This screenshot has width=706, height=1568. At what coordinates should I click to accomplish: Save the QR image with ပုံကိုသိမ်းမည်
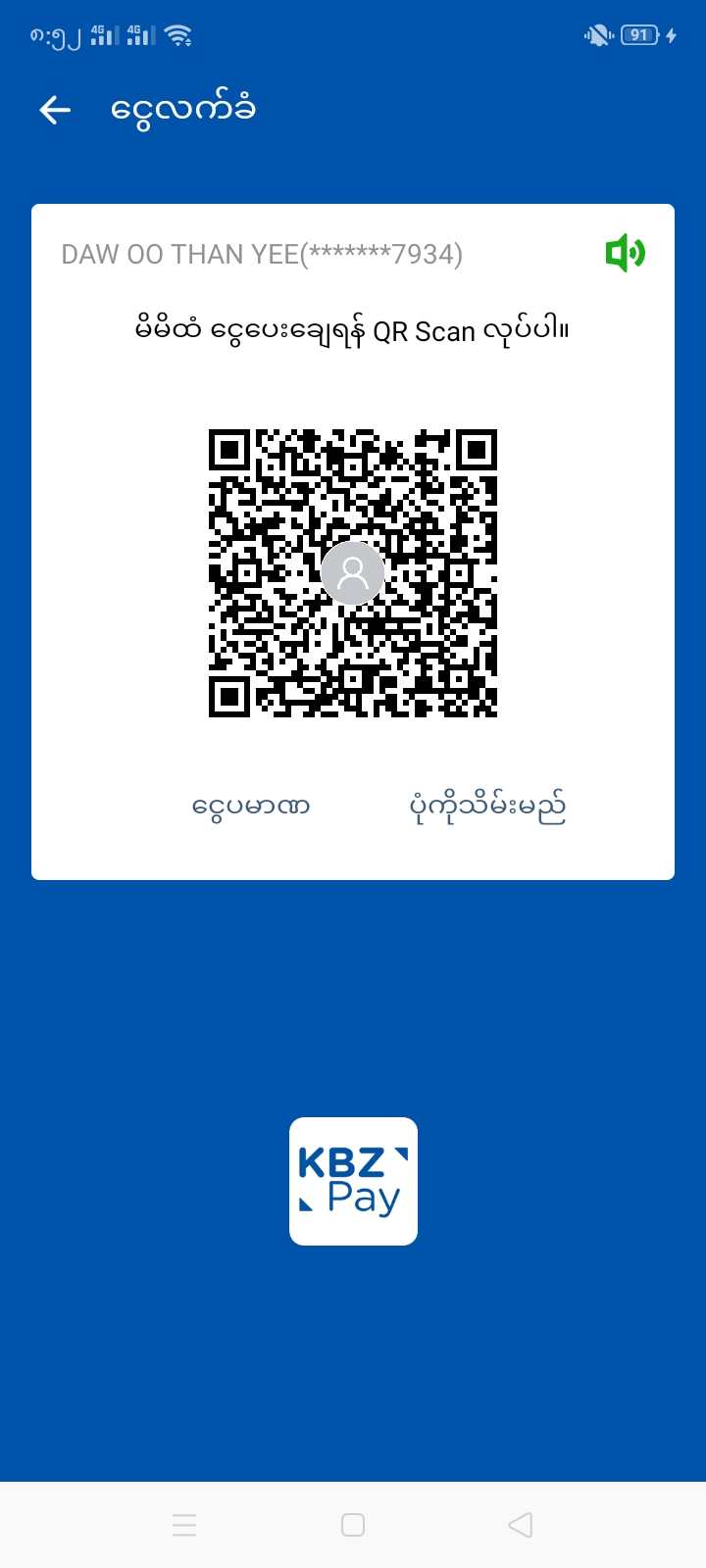tap(487, 807)
